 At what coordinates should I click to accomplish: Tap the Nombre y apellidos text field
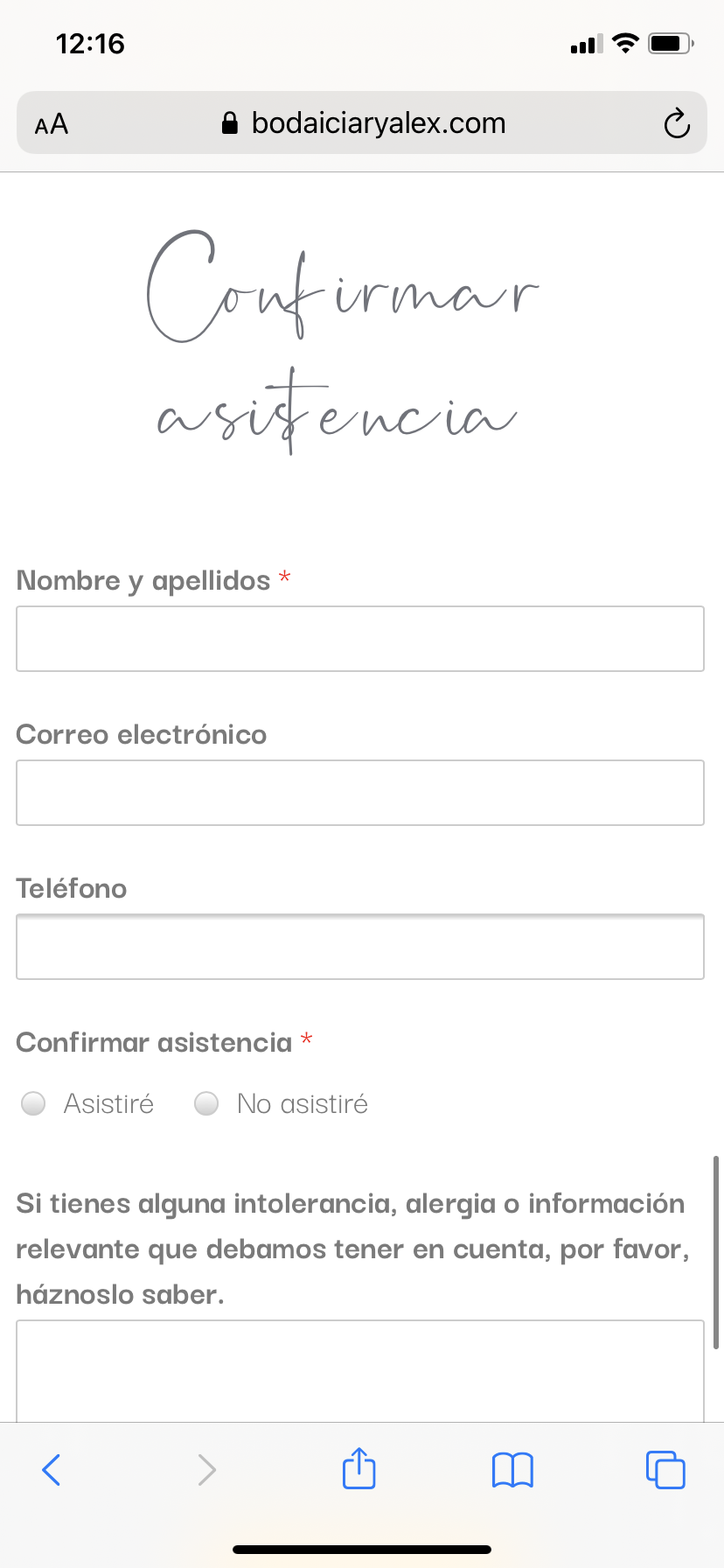click(360, 639)
